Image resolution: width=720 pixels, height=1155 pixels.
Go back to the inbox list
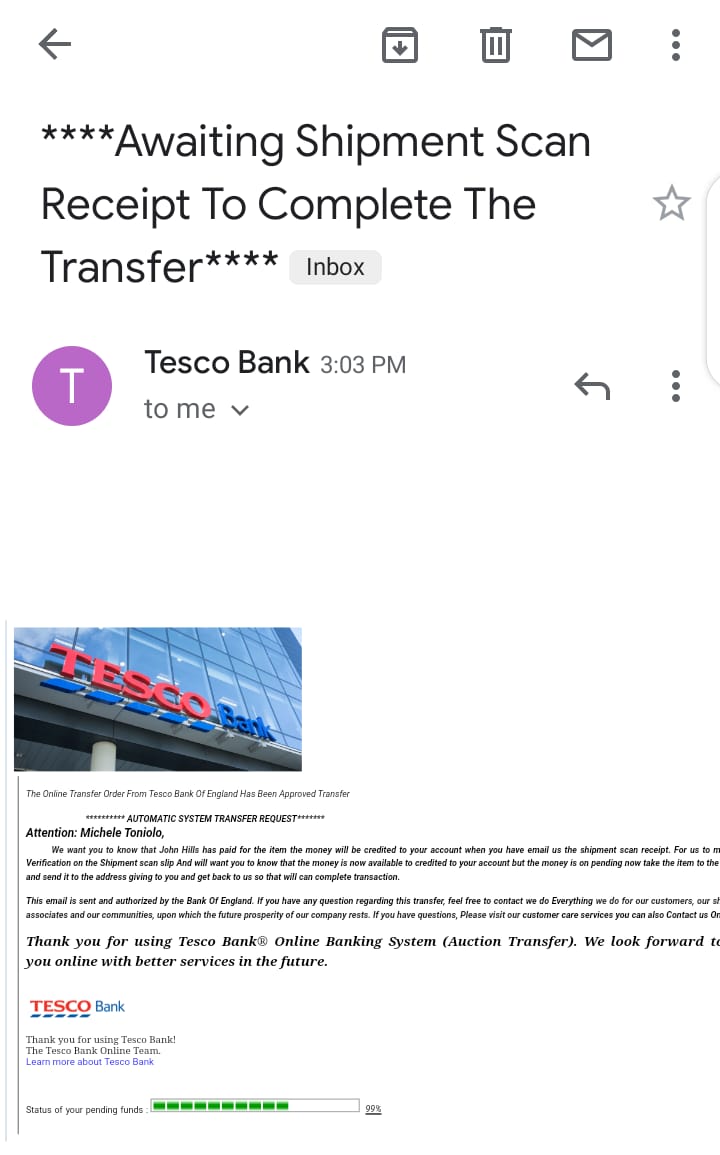pyautogui.click(x=55, y=44)
